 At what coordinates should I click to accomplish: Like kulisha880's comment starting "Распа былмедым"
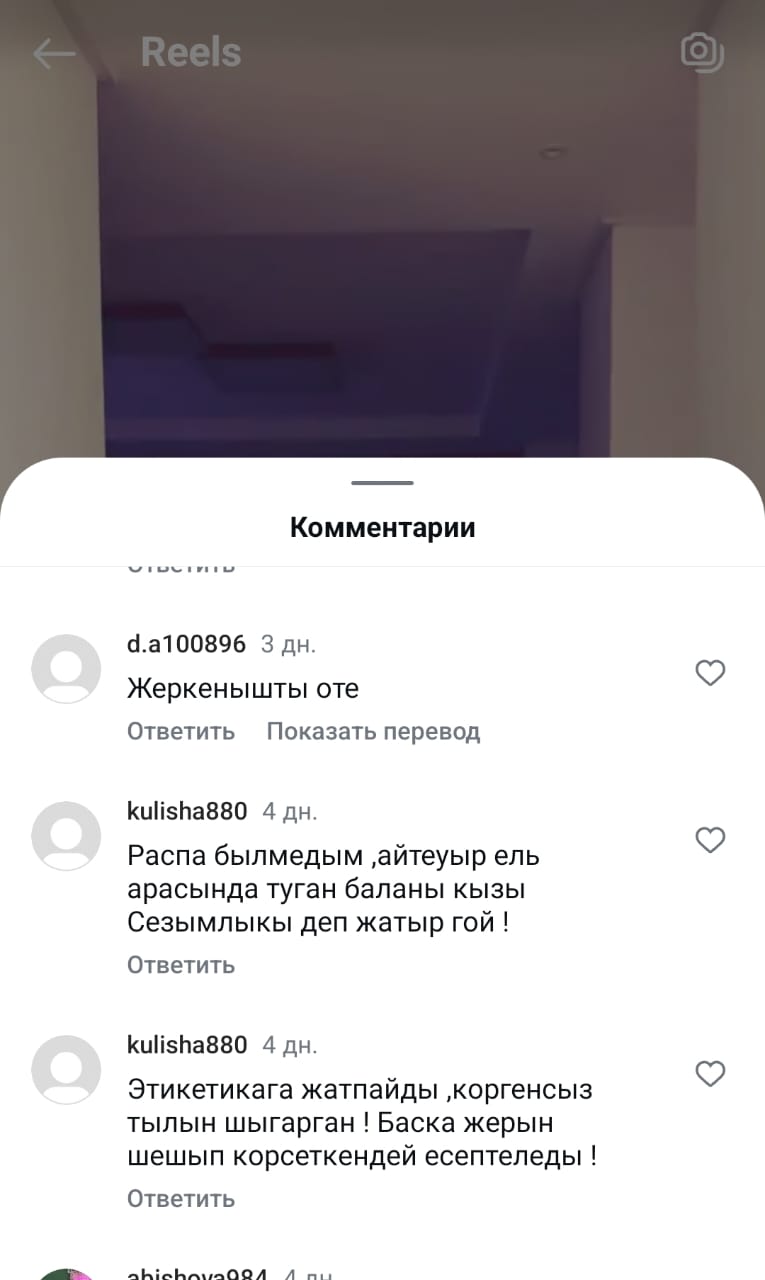click(x=710, y=841)
